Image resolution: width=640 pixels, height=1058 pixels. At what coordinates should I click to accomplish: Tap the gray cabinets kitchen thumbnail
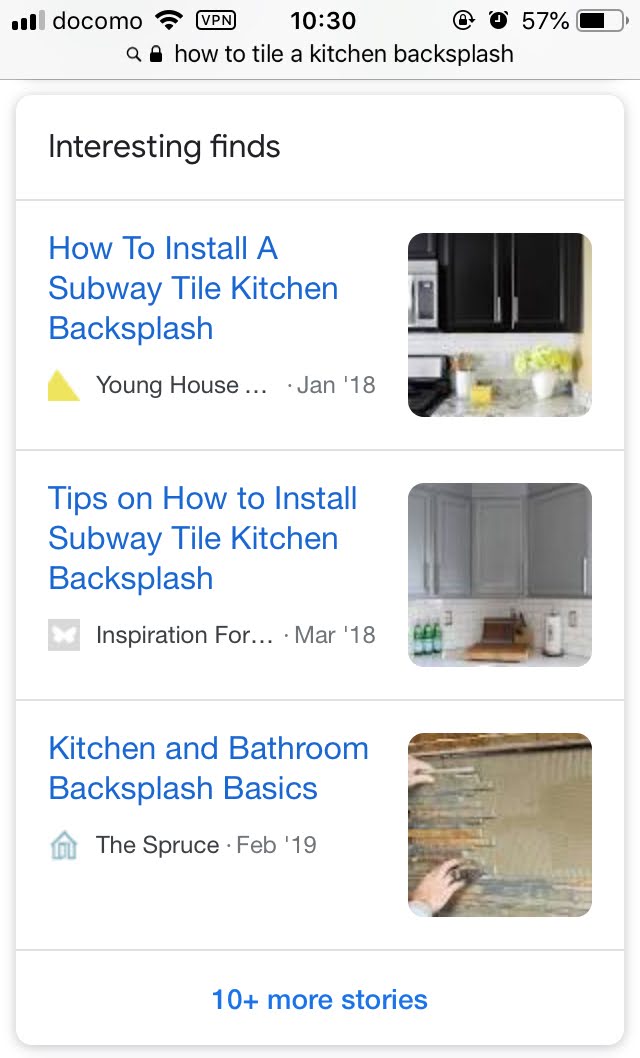point(499,575)
